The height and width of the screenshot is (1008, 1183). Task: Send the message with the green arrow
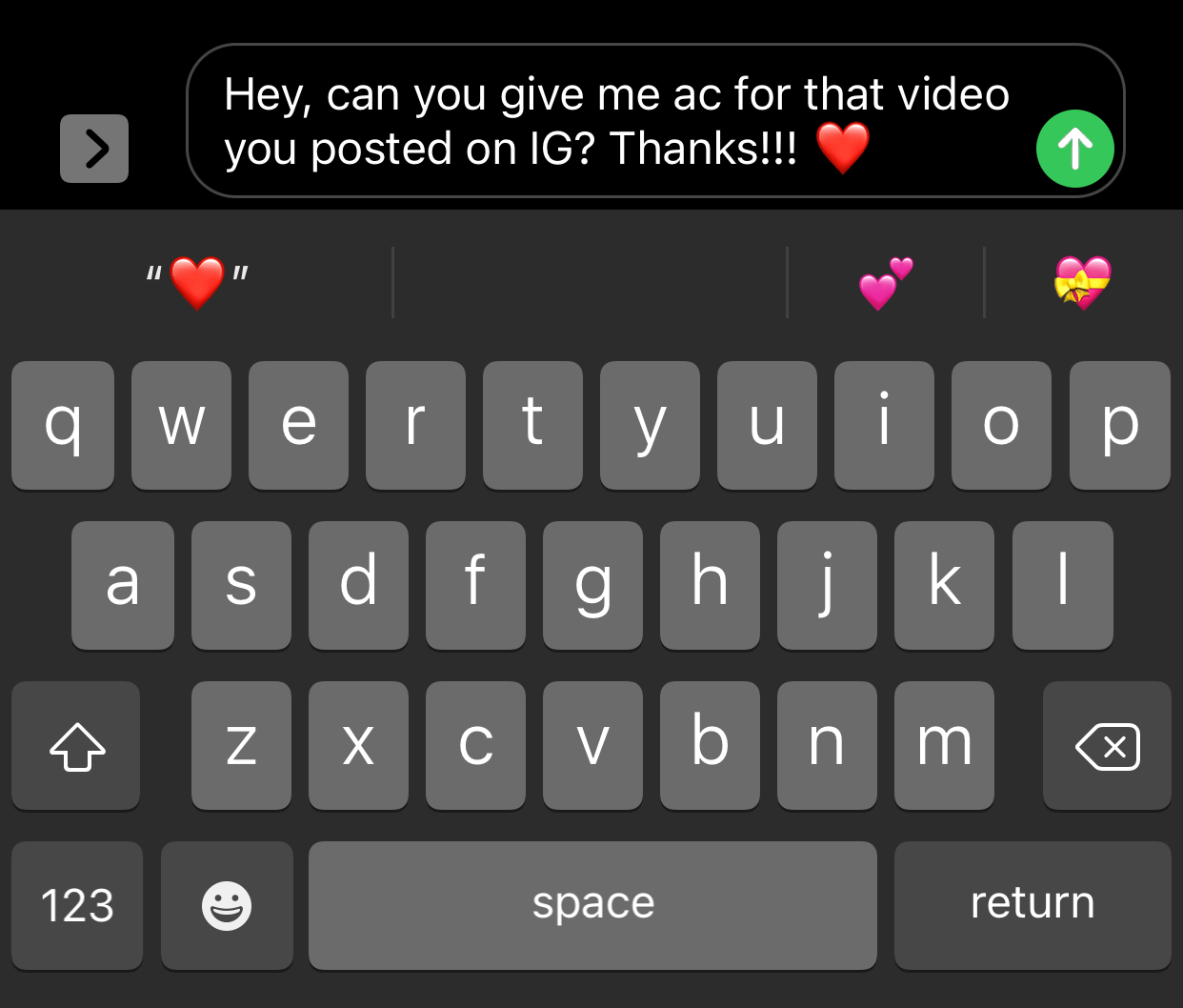pos(1074,149)
